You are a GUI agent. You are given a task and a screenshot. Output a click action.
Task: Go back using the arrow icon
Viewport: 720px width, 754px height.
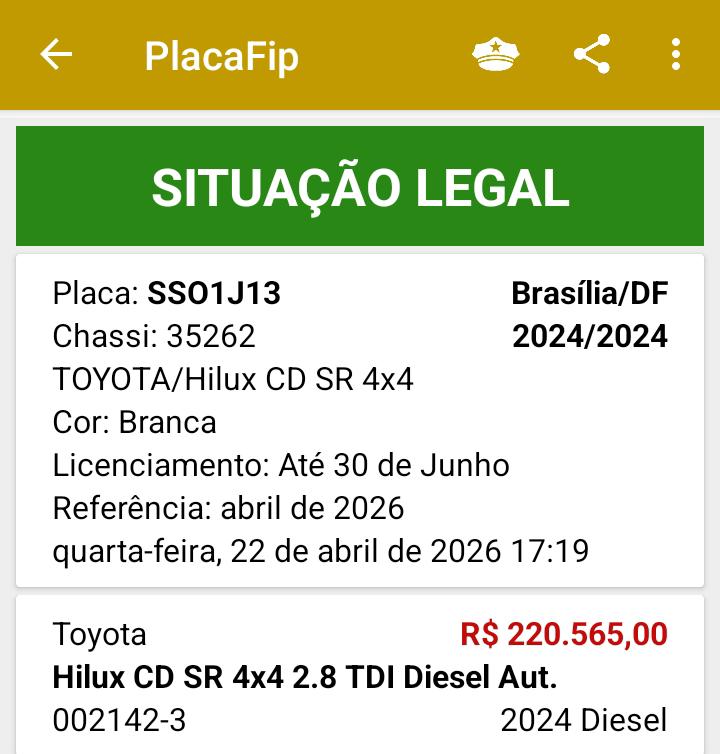tap(56, 55)
